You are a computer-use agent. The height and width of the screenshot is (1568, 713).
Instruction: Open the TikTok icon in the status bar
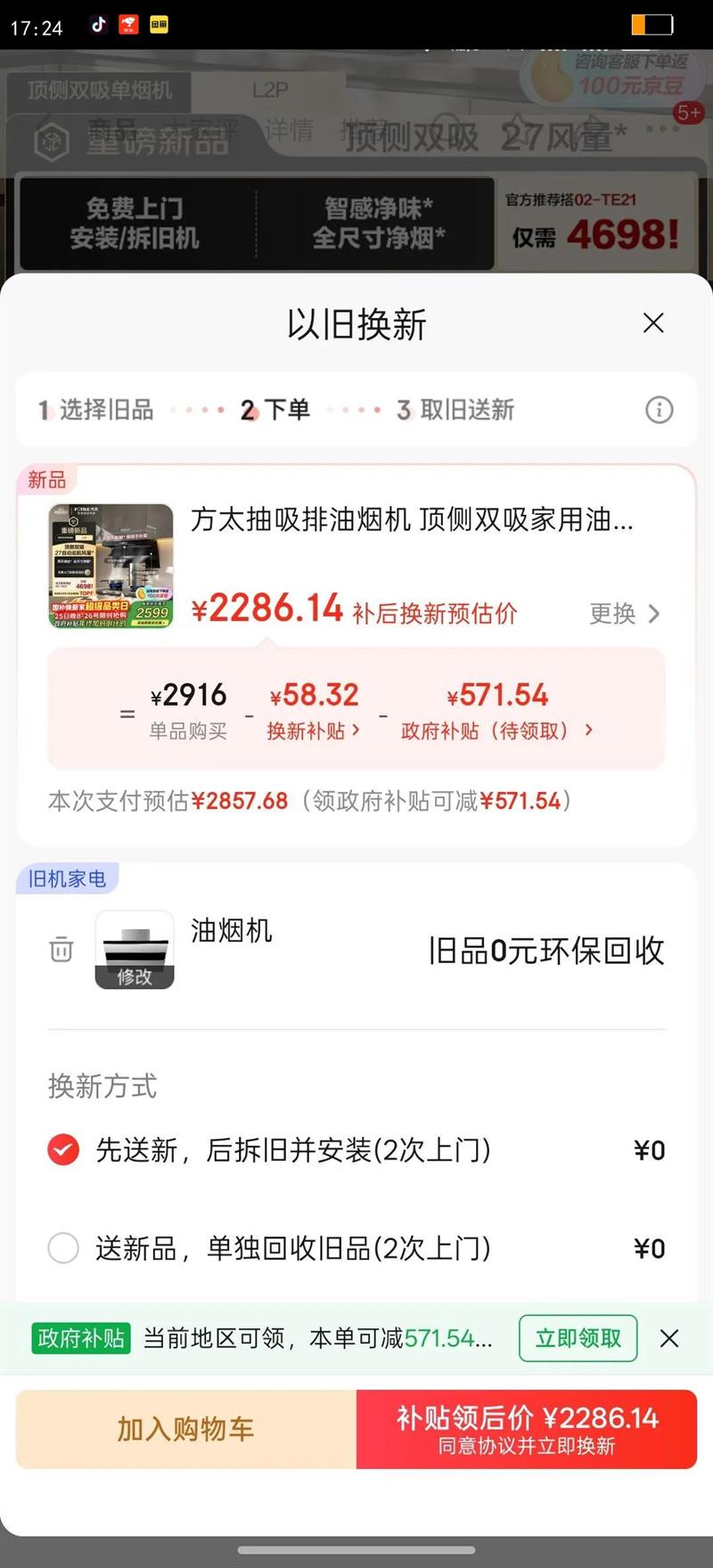tap(98, 25)
